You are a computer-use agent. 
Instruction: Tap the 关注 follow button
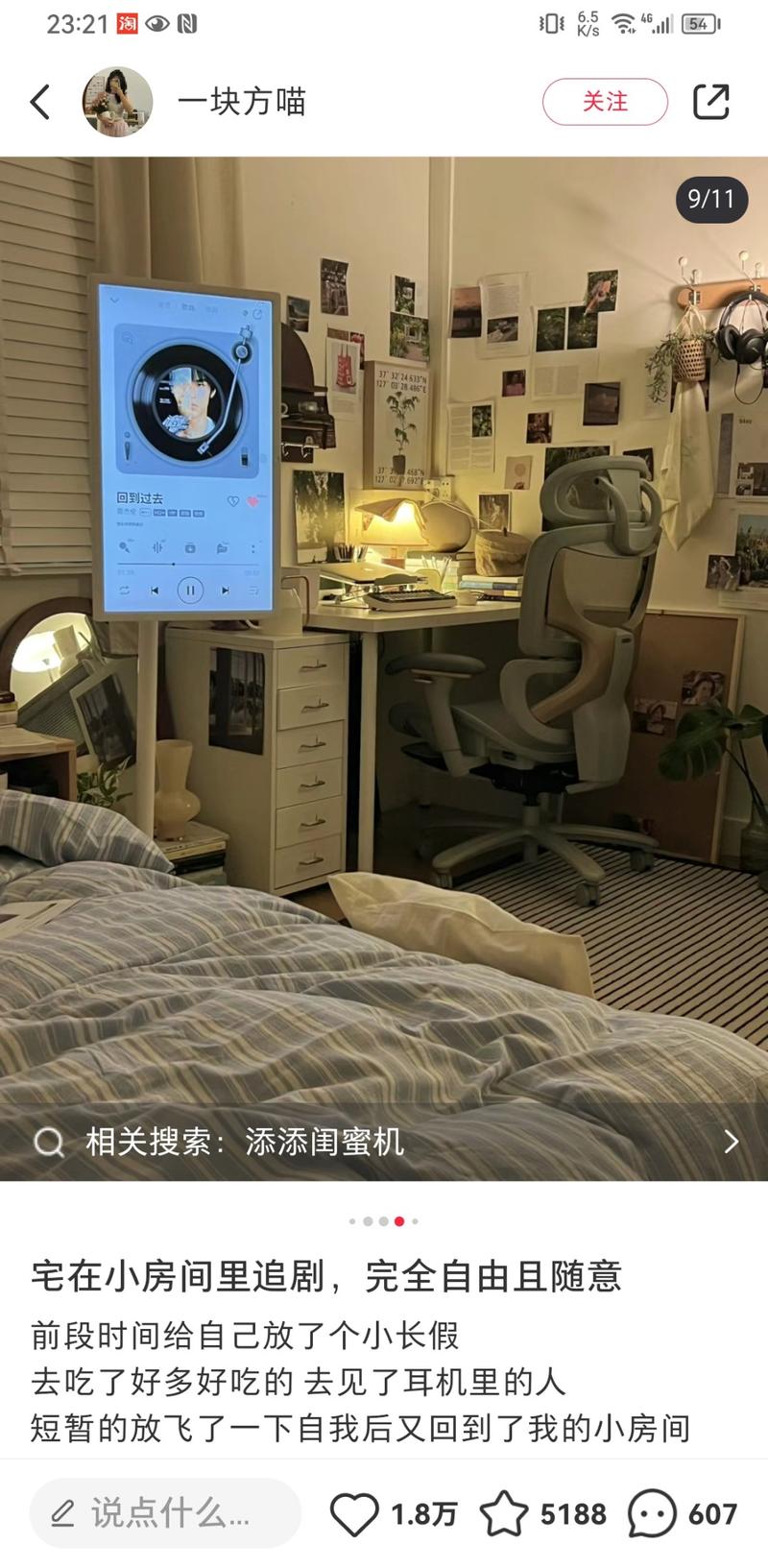[x=605, y=101]
